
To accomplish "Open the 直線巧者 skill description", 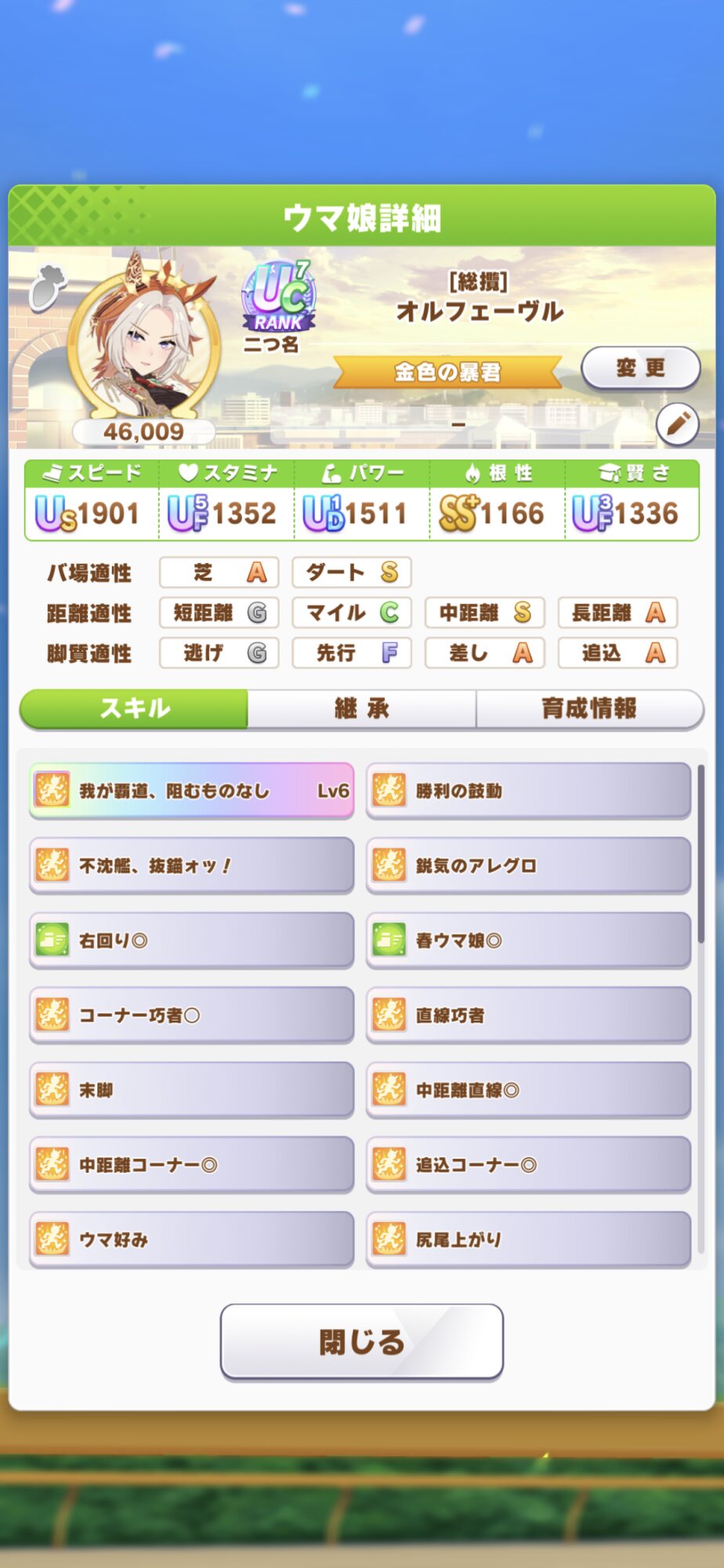I will (528, 1015).
